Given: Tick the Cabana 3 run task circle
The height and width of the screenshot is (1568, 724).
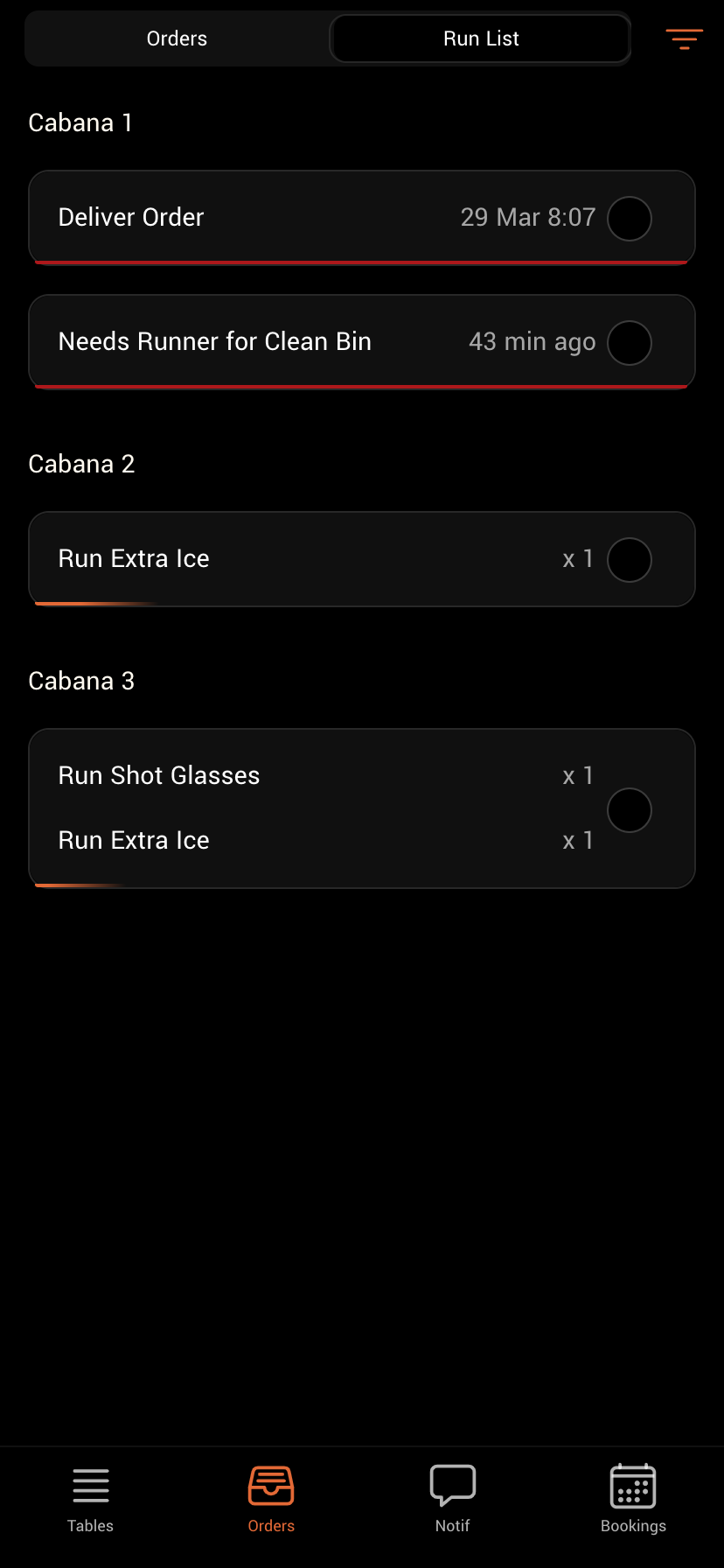Looking at the screenshot, I should (630, 809).
